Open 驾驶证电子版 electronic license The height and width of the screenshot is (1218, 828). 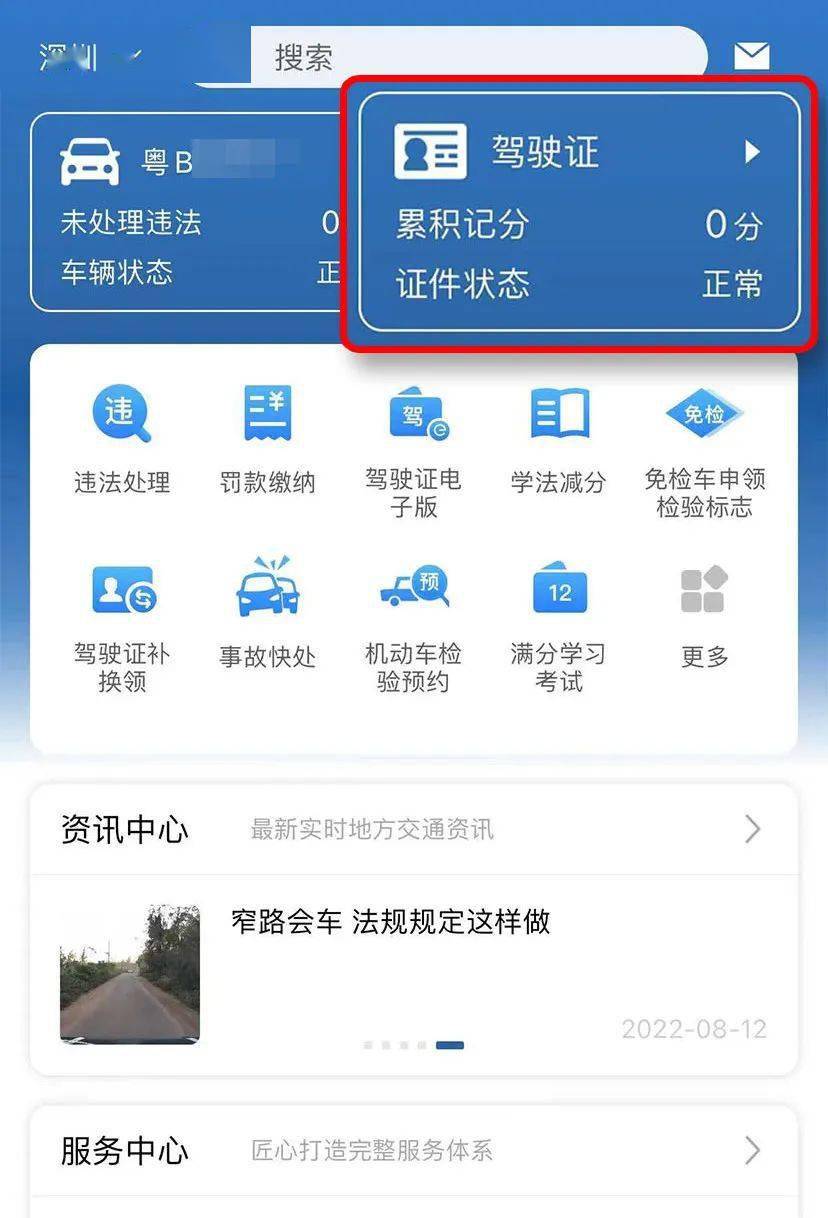413,450
